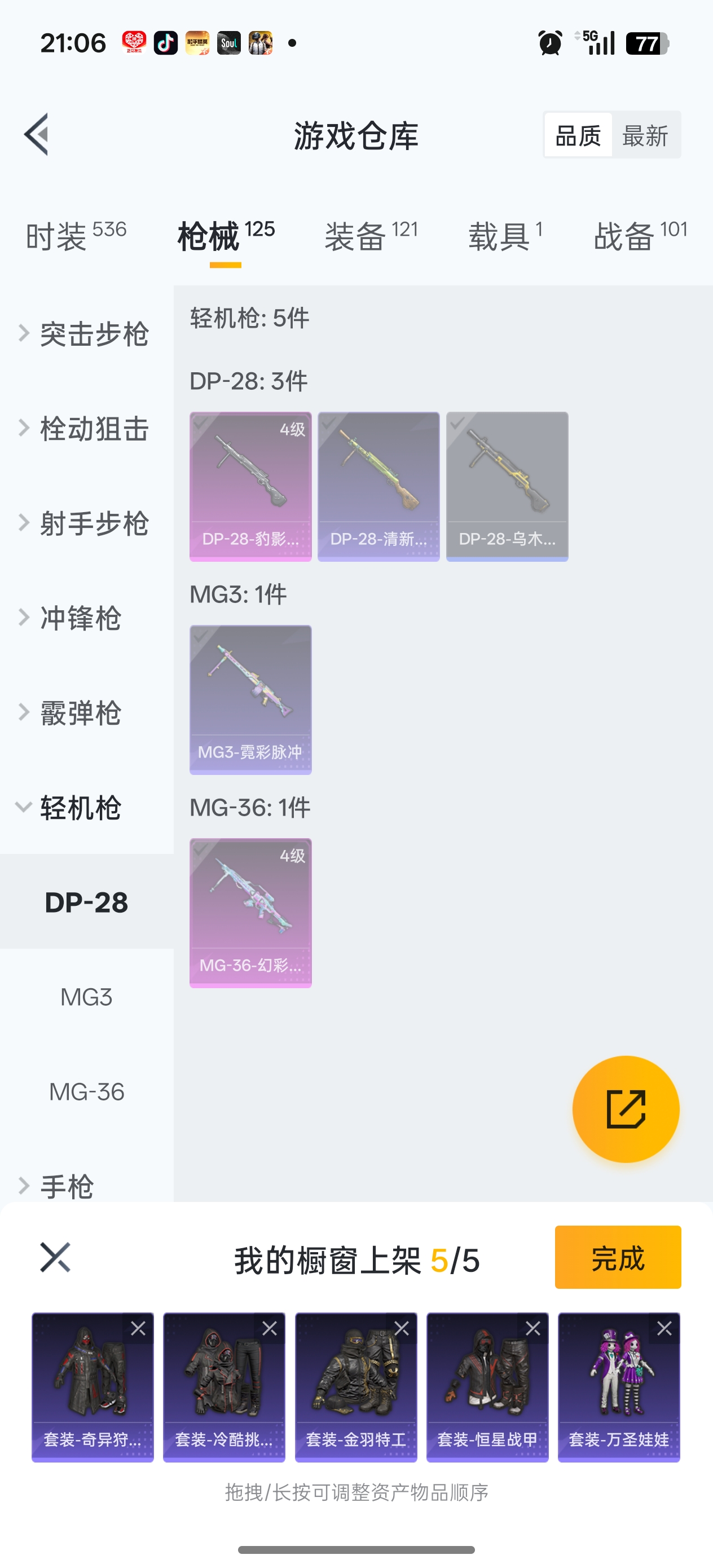This screenshot has height=1568, width=713.
Task: Select the MG3 subcategory in the sidebar
Action: (x=86, y=997)
